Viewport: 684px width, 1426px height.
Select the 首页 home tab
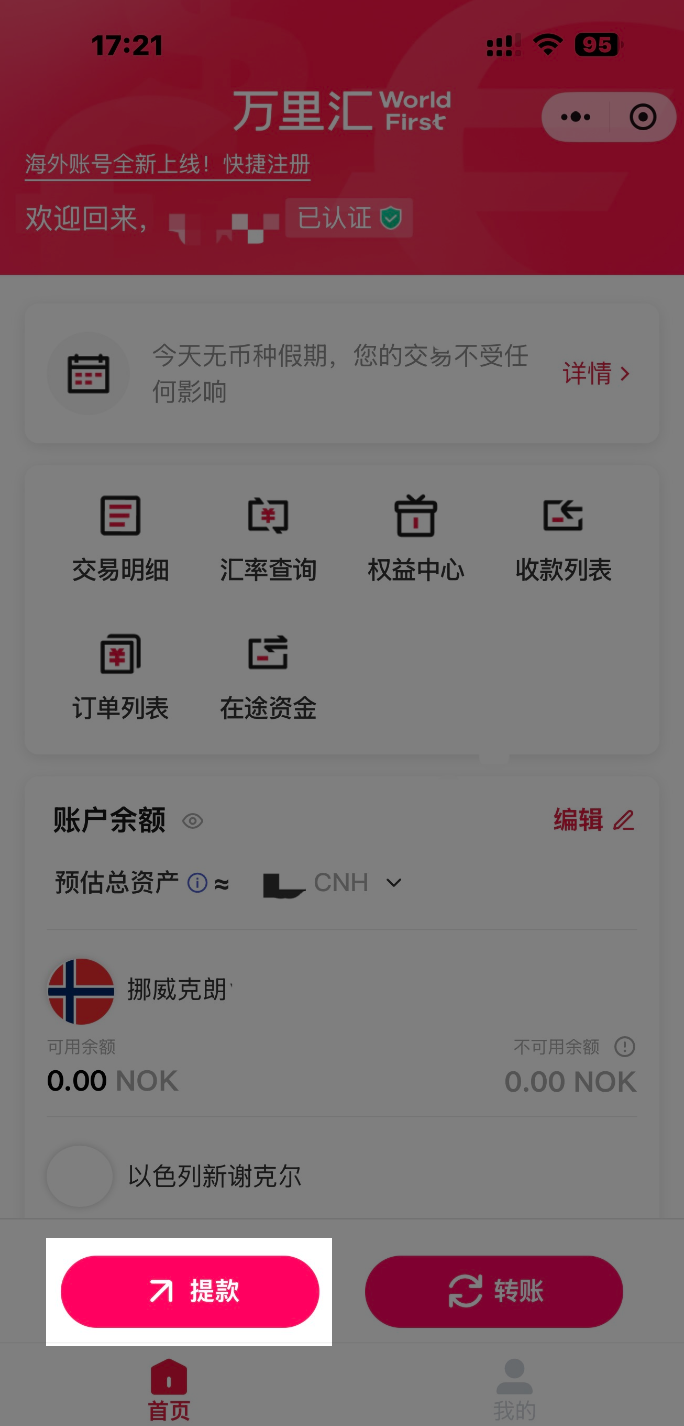point(169,1390)
